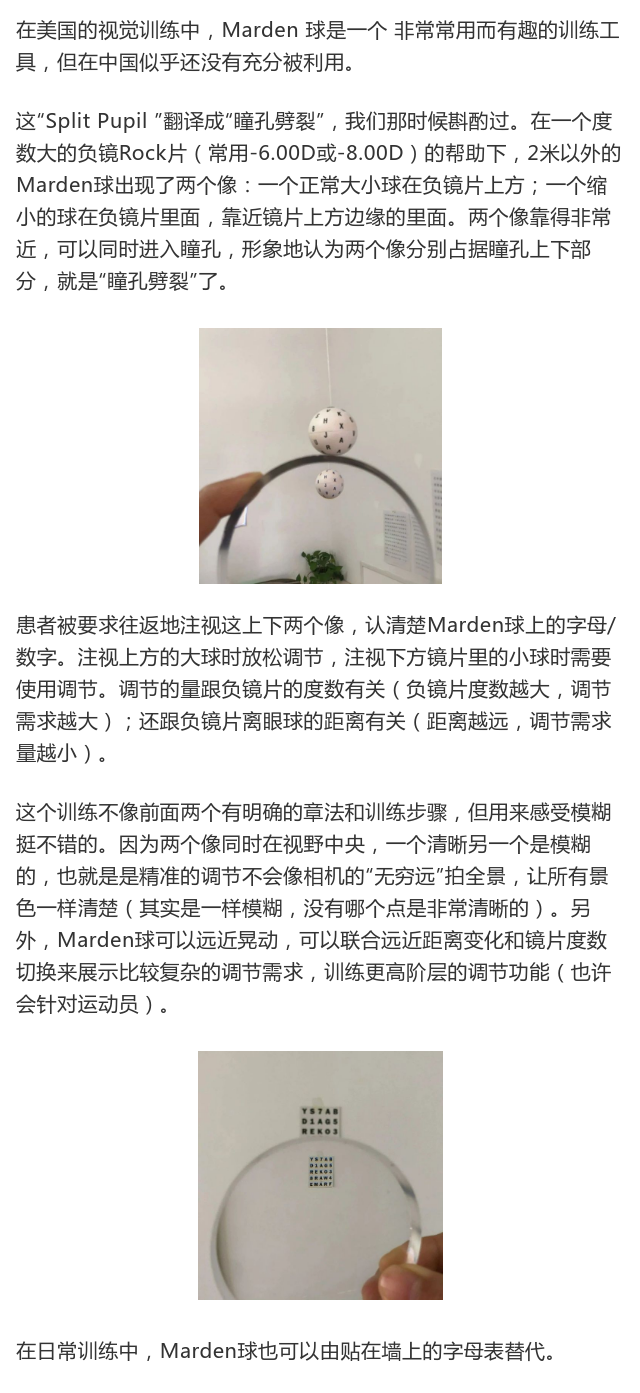Viewport: 640px width, 1393px height.
Task: Enlarge the wall letter chart lens photo
Action: click(x=320, y=1175)
